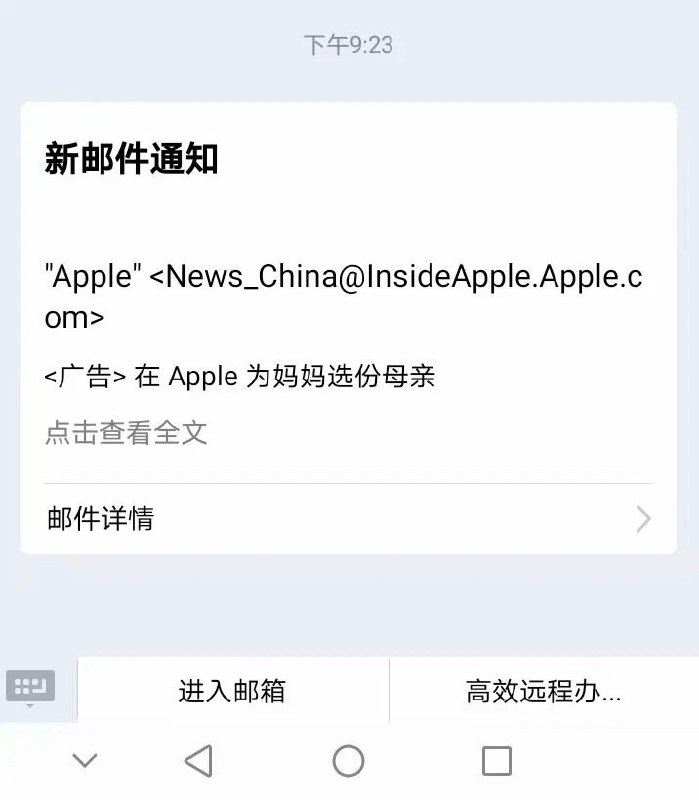
Task: Return to the home screen
Action: click(x=348, y=761)
